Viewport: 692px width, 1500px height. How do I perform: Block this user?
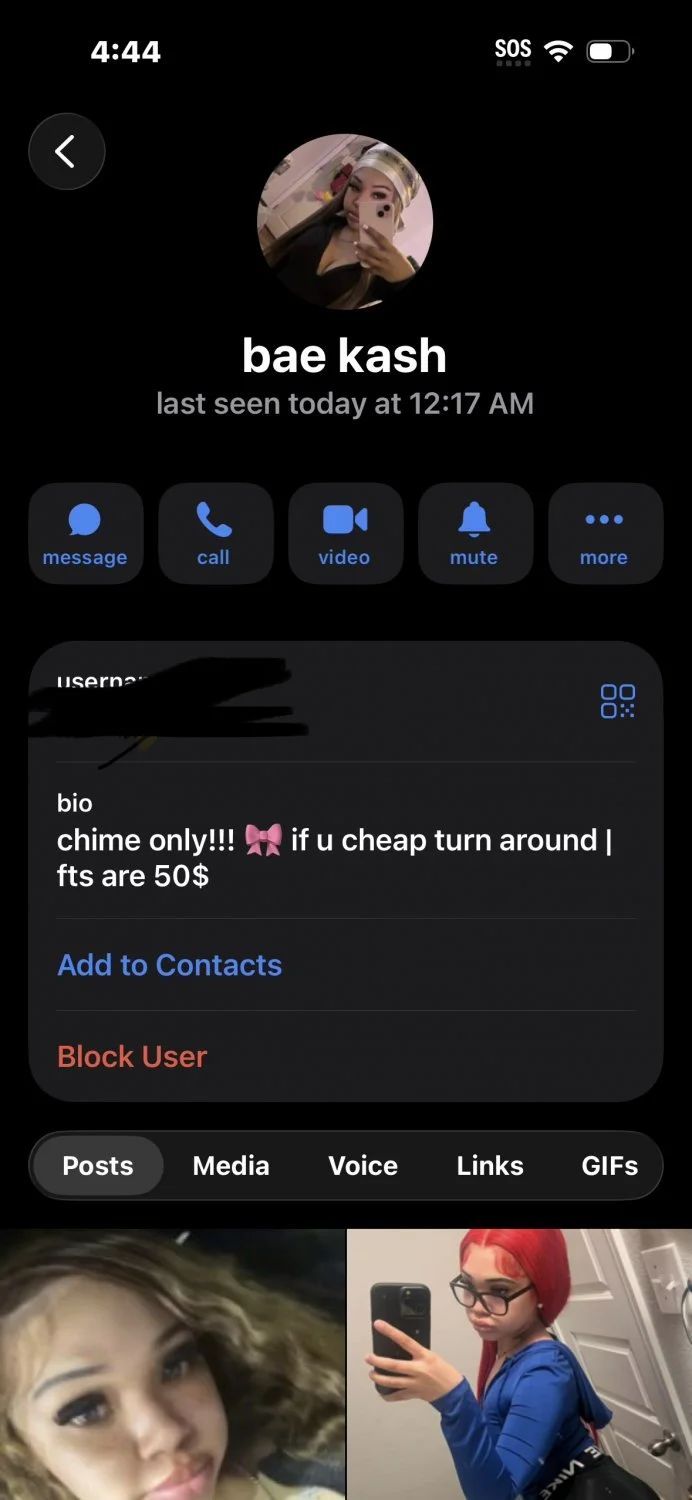pyautogui.click(x=132, y=1057)
